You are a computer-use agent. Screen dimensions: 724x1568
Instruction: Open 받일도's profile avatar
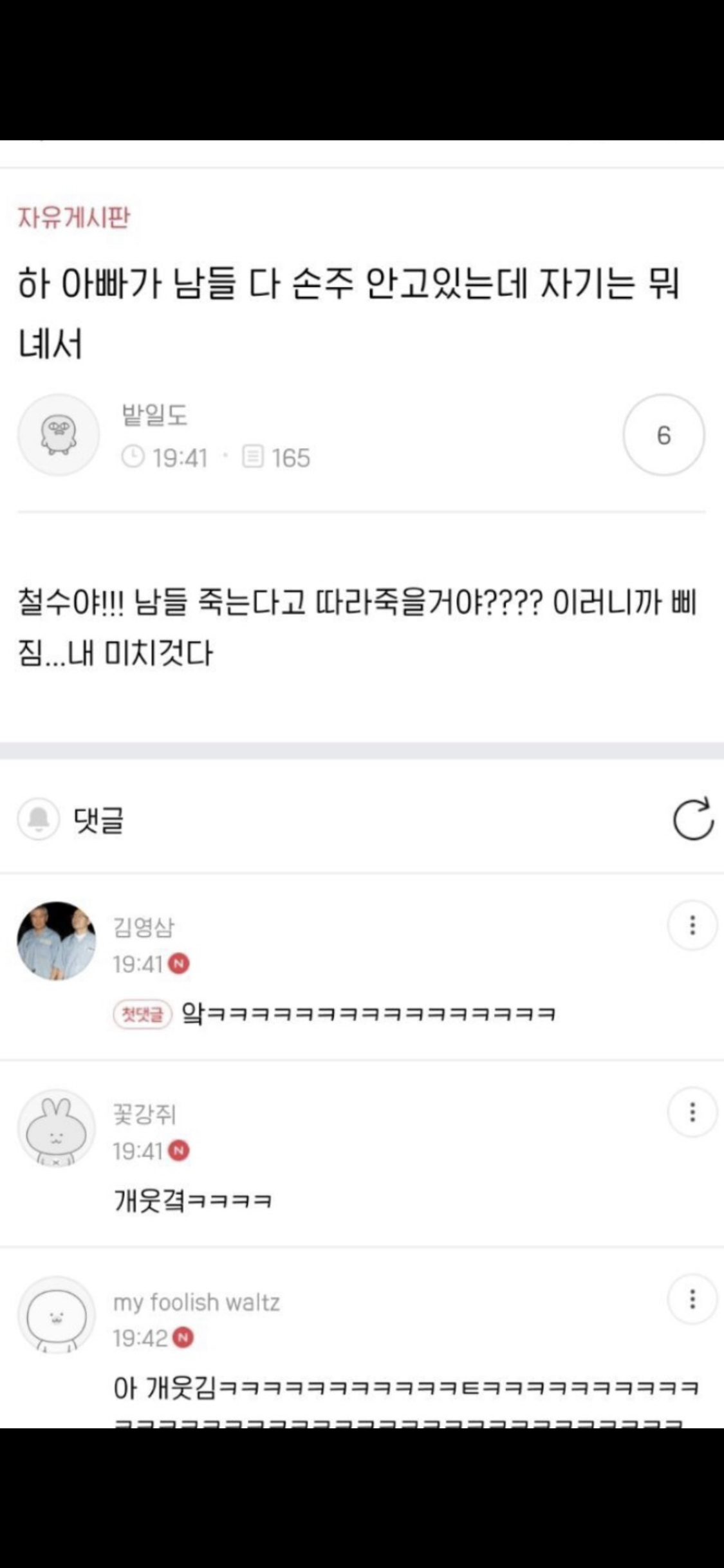[x=58, y=434]
